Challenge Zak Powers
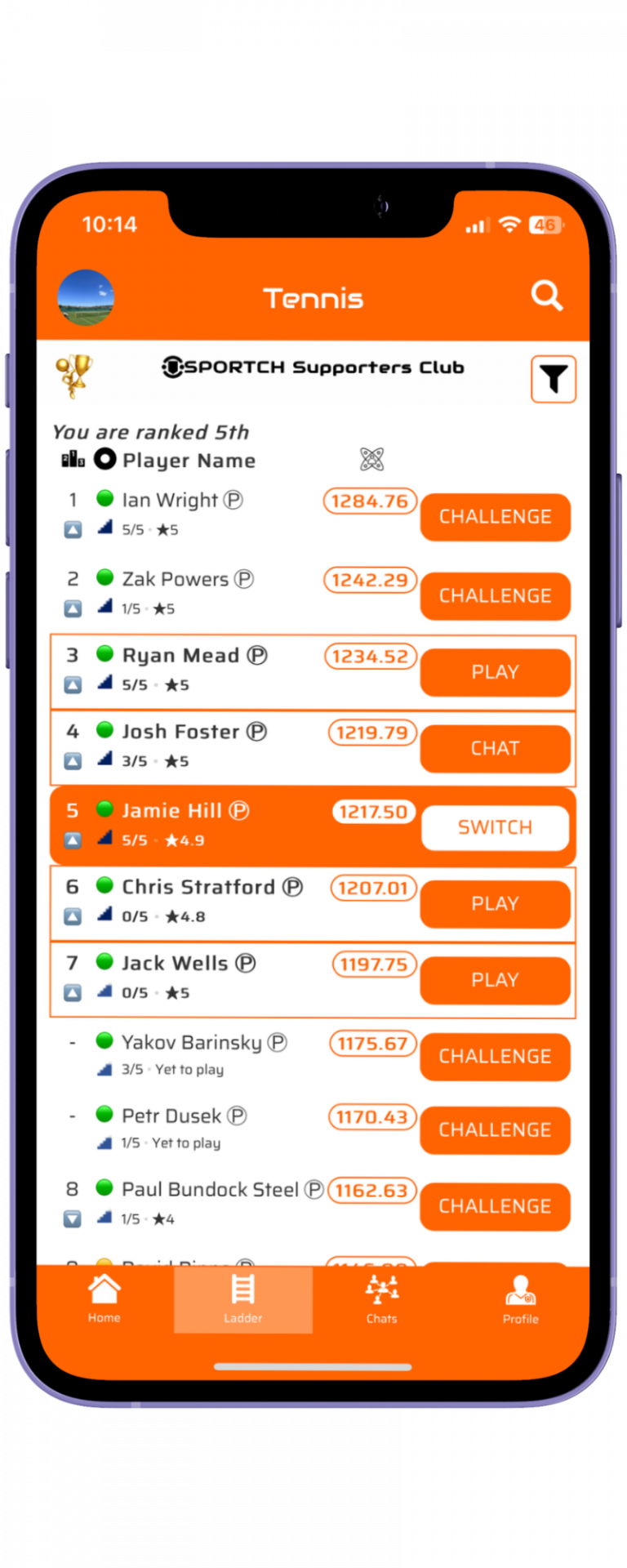Viewport: 627px width, 1568px height. 495,596
